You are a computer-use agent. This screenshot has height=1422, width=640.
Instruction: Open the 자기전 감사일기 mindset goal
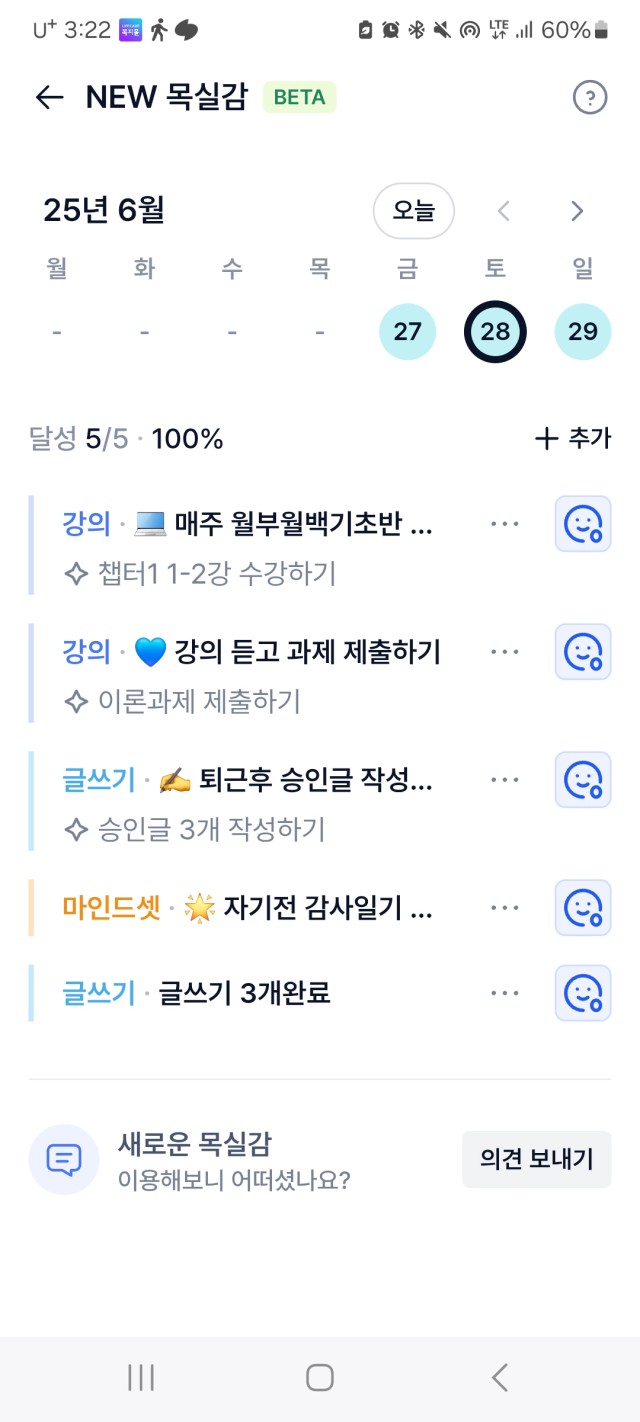click(x=248, y=908)
